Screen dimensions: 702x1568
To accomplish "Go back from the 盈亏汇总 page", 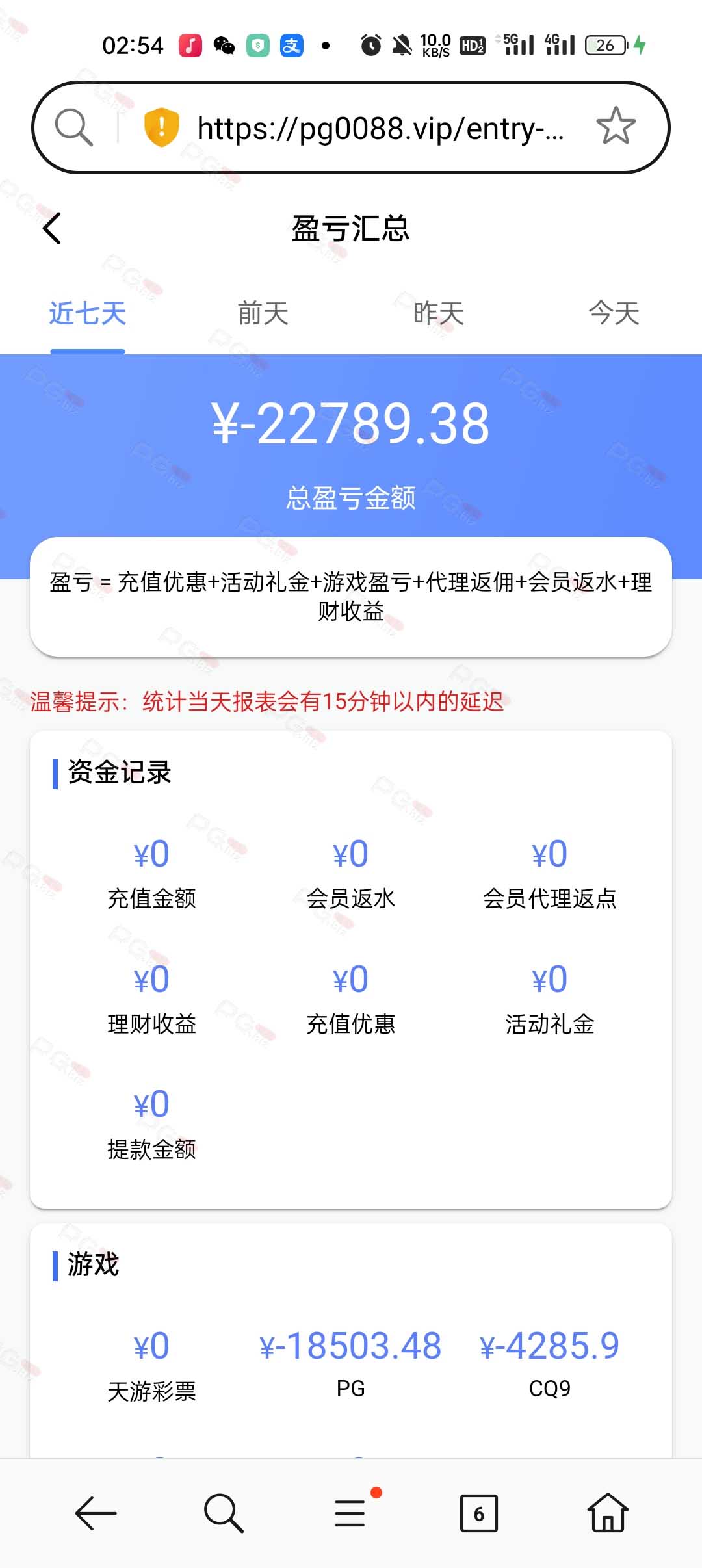I will click(x=52, y=228).
